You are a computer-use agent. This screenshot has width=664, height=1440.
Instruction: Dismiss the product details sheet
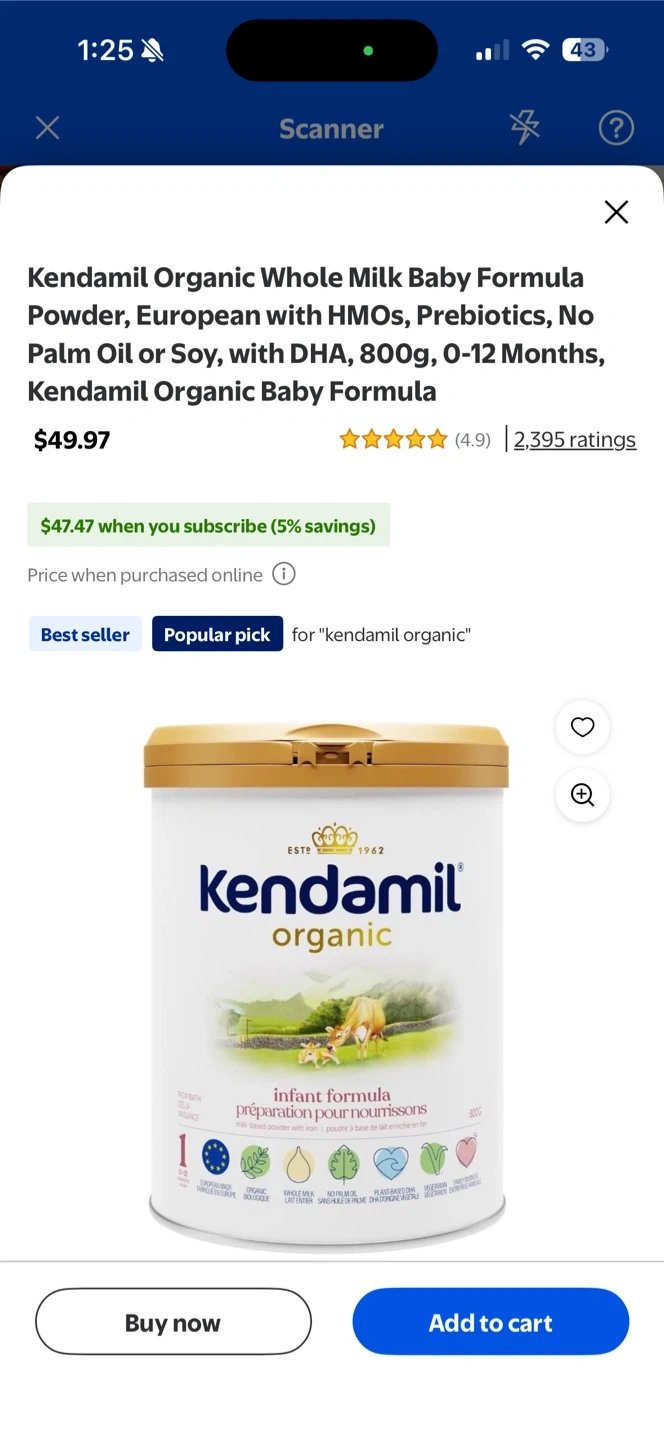click(x=616, y=212)
